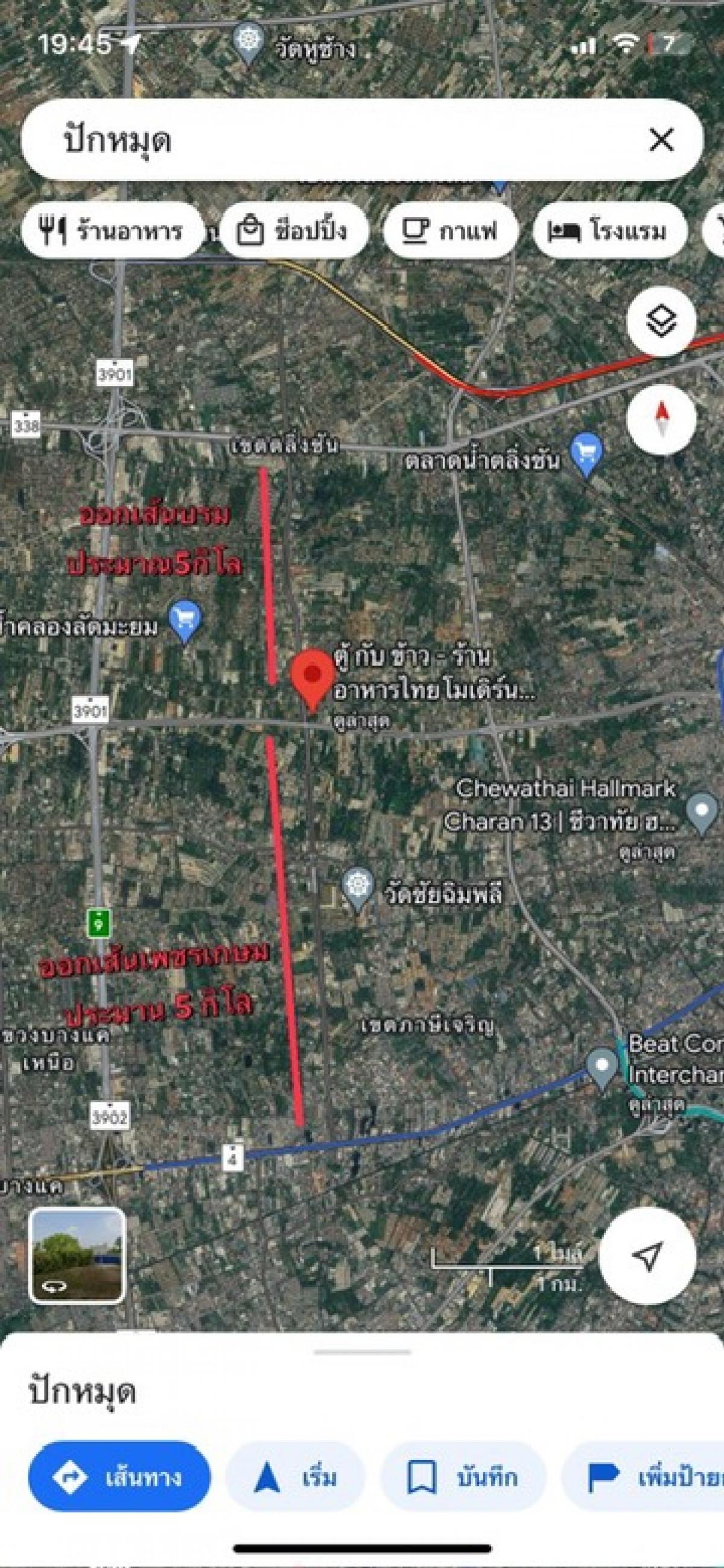The image size is (724, 1568).
Task: Start navigation with เริ่ม
Action: click(x=295, y=1476)
